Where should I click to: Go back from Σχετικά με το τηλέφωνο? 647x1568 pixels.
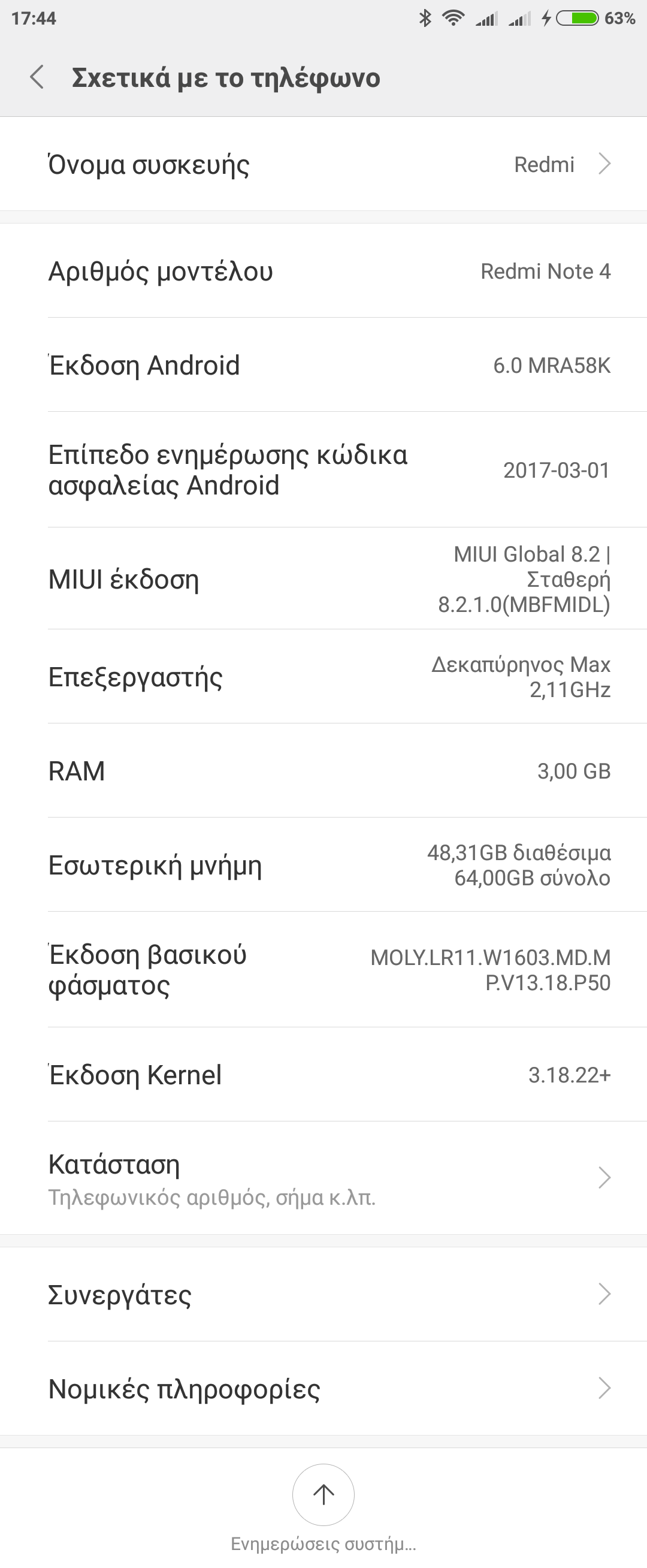click(37, 77)
